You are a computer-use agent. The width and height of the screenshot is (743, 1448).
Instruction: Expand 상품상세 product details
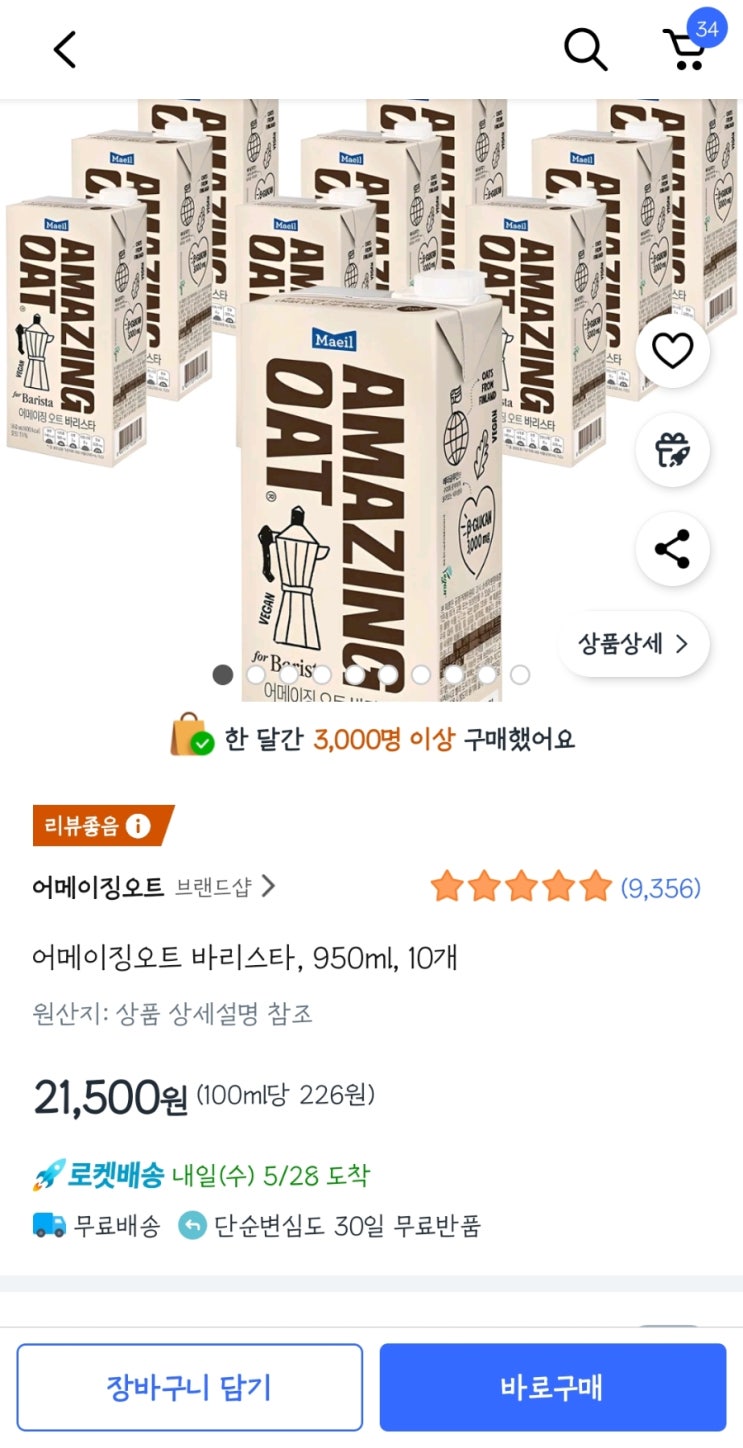click(634, 645)
